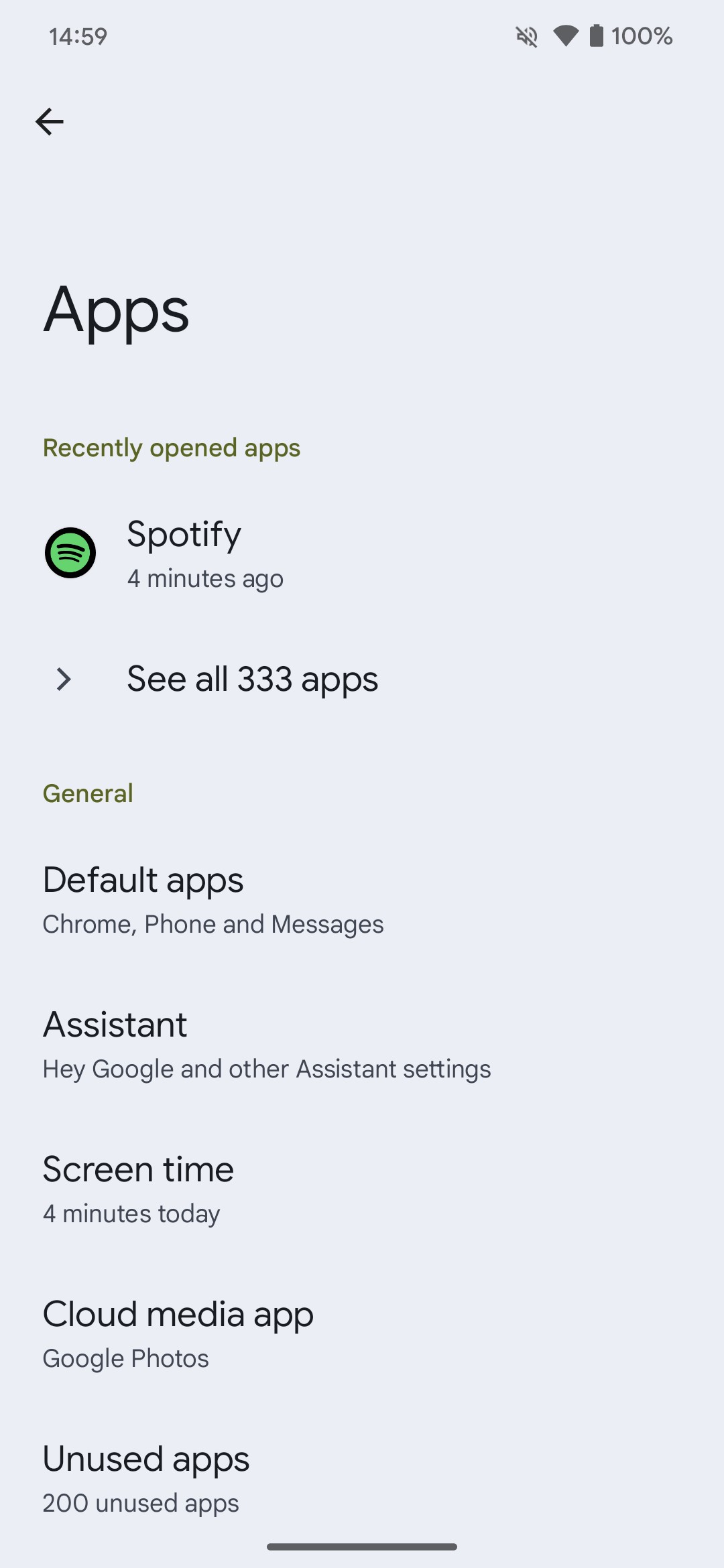Open Cloud media app setting
Screen dimensions: 724x1568
(x=362, y=1333)
